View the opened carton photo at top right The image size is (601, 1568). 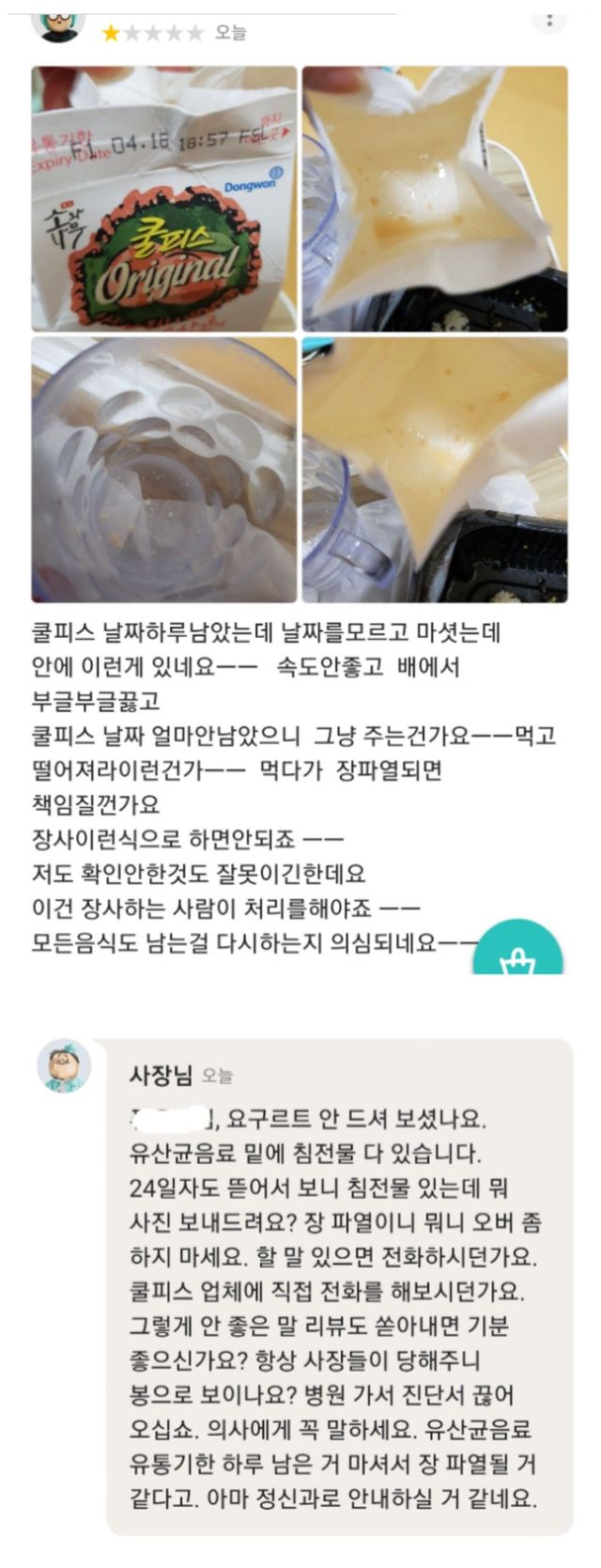click(x=434, y=198)
